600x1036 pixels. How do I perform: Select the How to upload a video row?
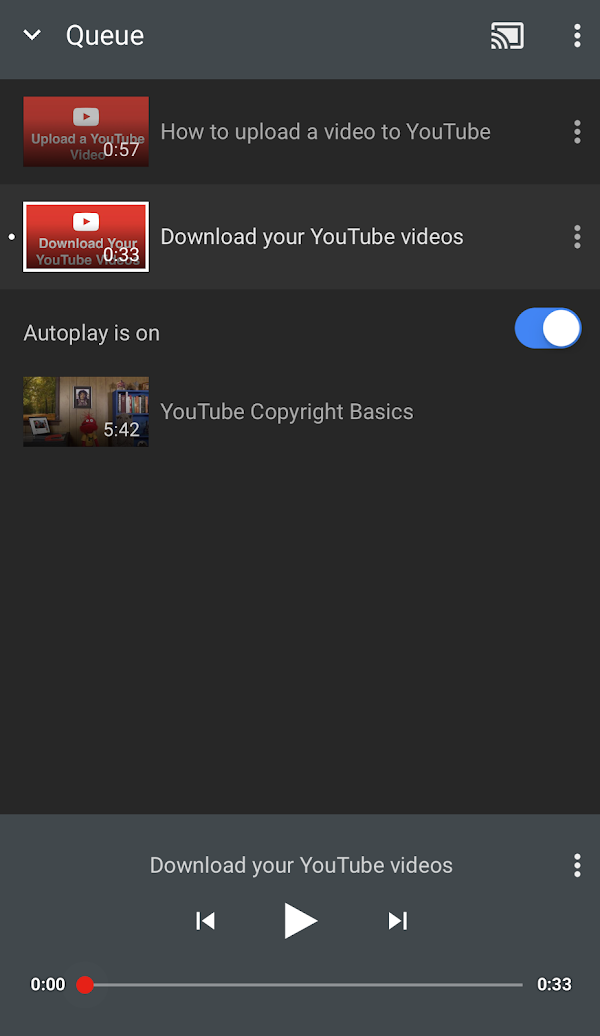coord(300,131)
